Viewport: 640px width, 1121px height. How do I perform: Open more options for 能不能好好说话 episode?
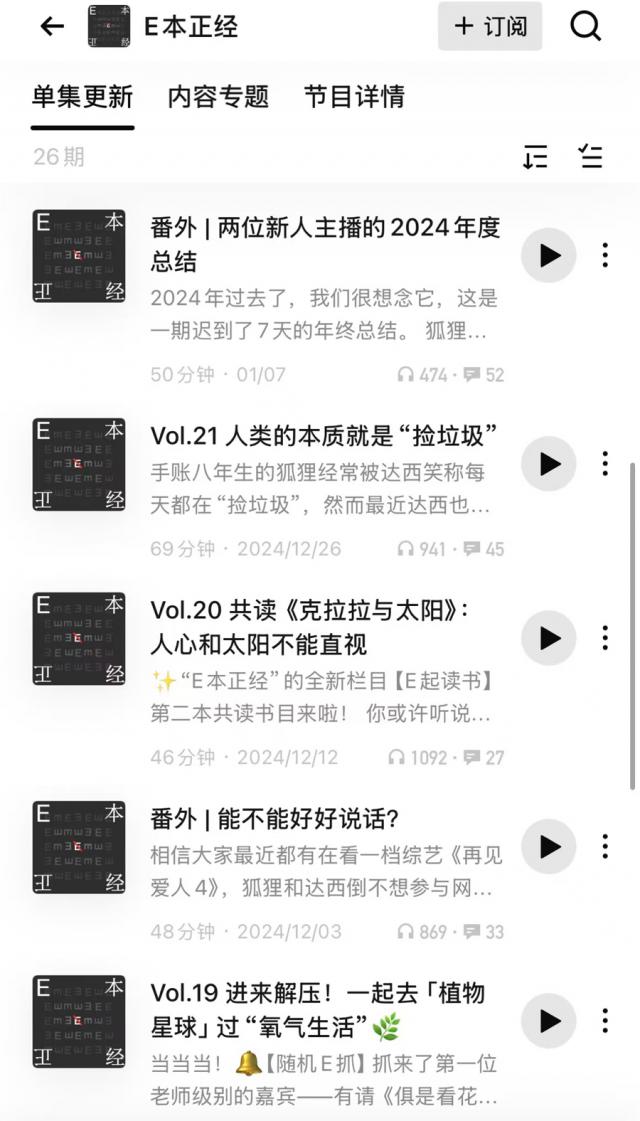pos(605,847)
